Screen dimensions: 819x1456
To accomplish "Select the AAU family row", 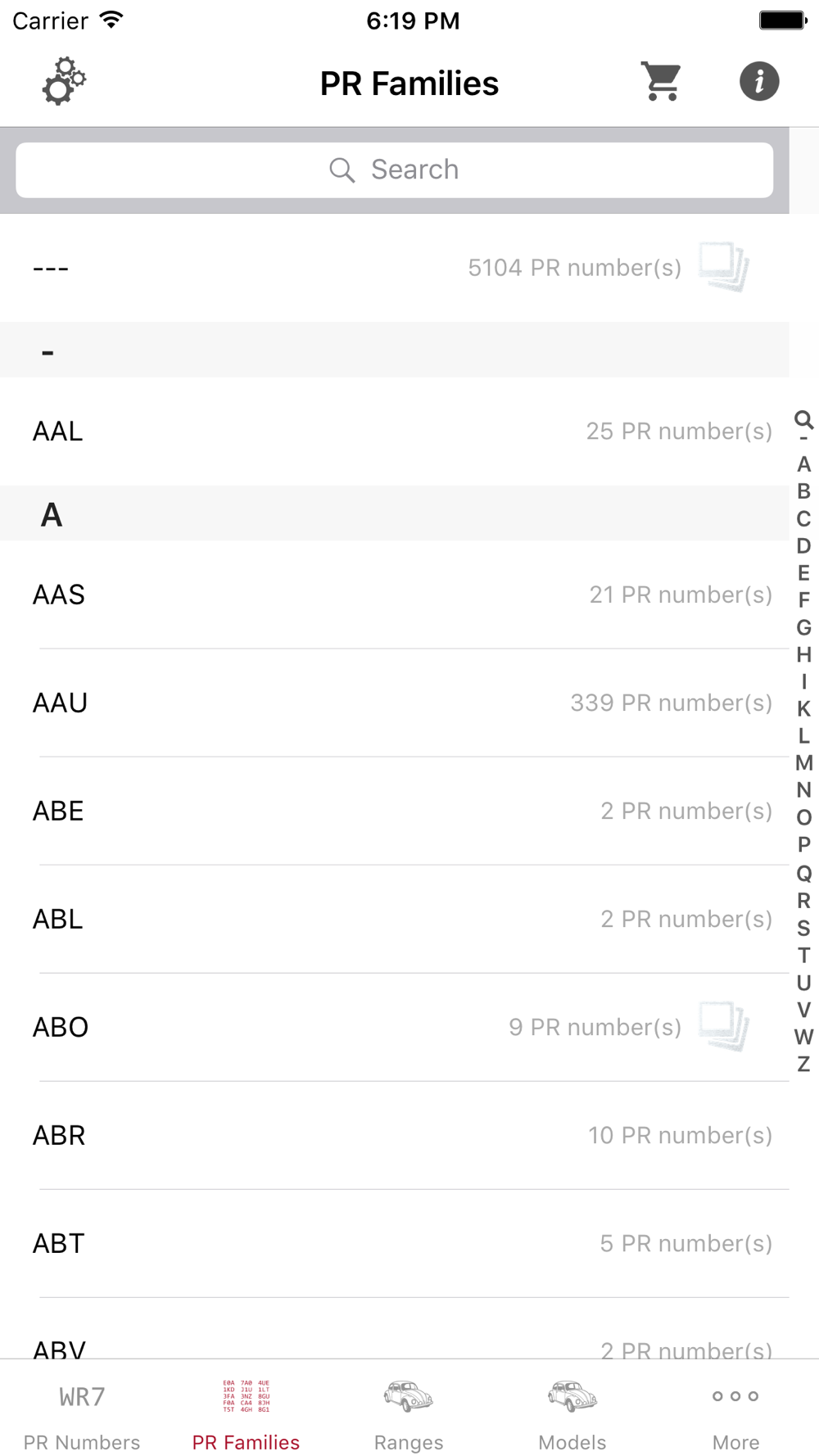I will point(394,703).
